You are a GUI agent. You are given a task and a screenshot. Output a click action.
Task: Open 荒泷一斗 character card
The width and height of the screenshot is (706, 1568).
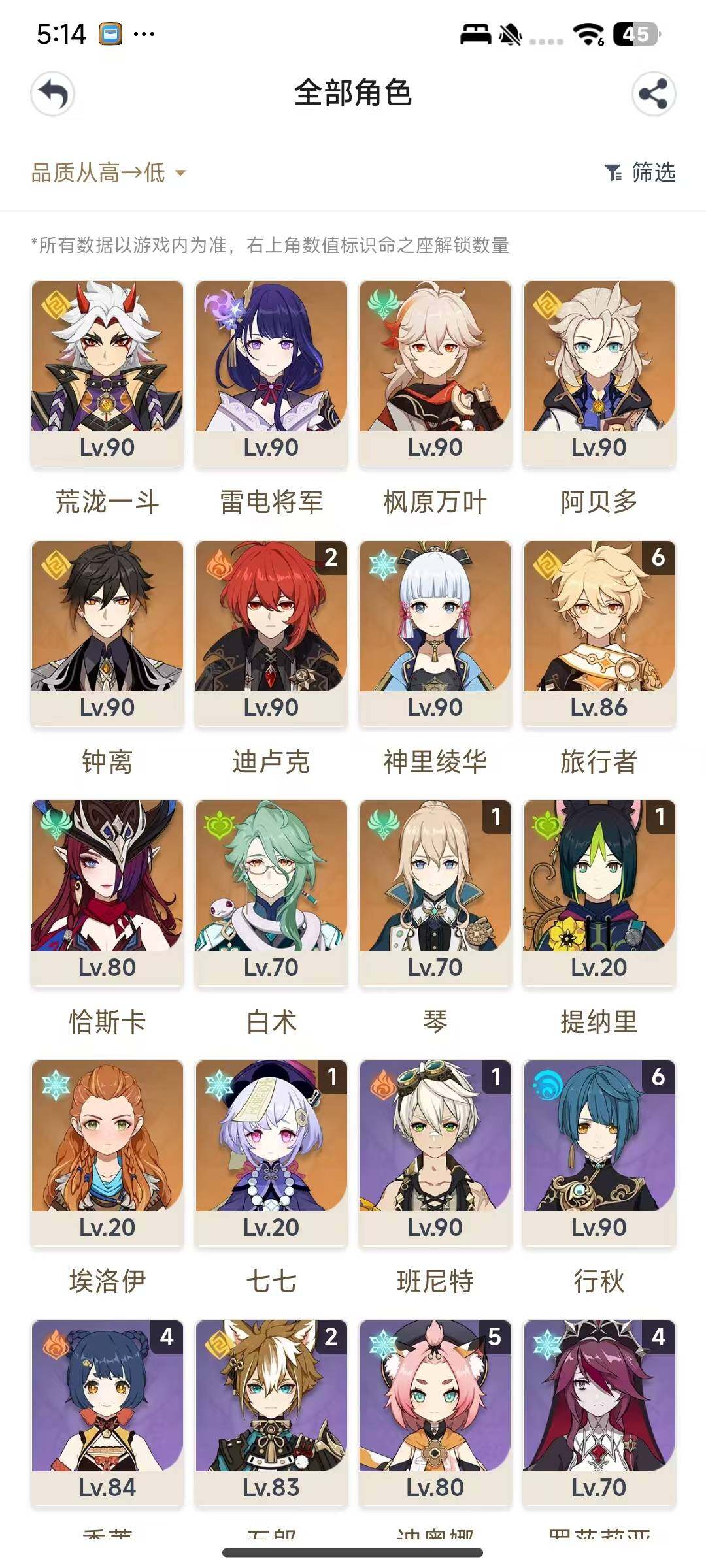click(x=107, y=372)
